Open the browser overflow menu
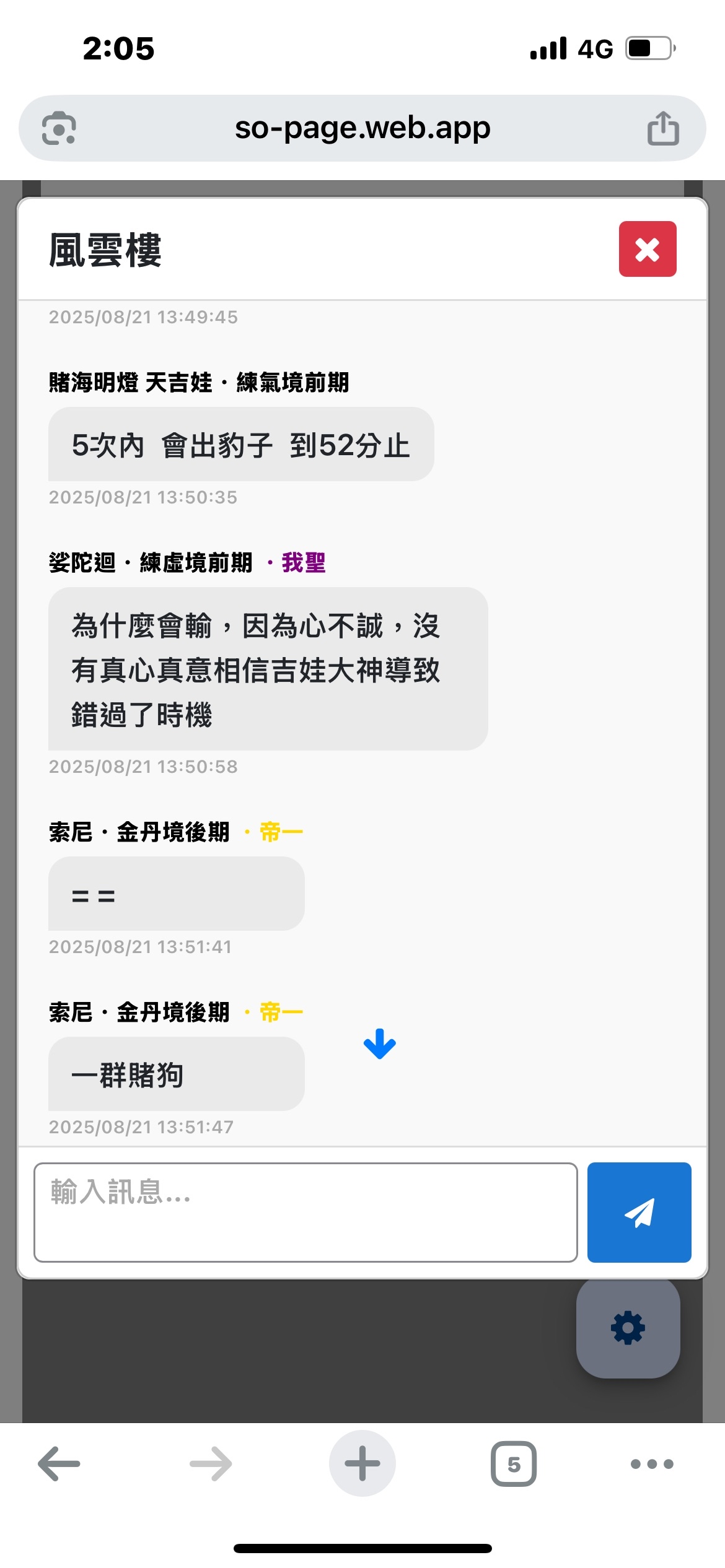 tap(651, 1464)
